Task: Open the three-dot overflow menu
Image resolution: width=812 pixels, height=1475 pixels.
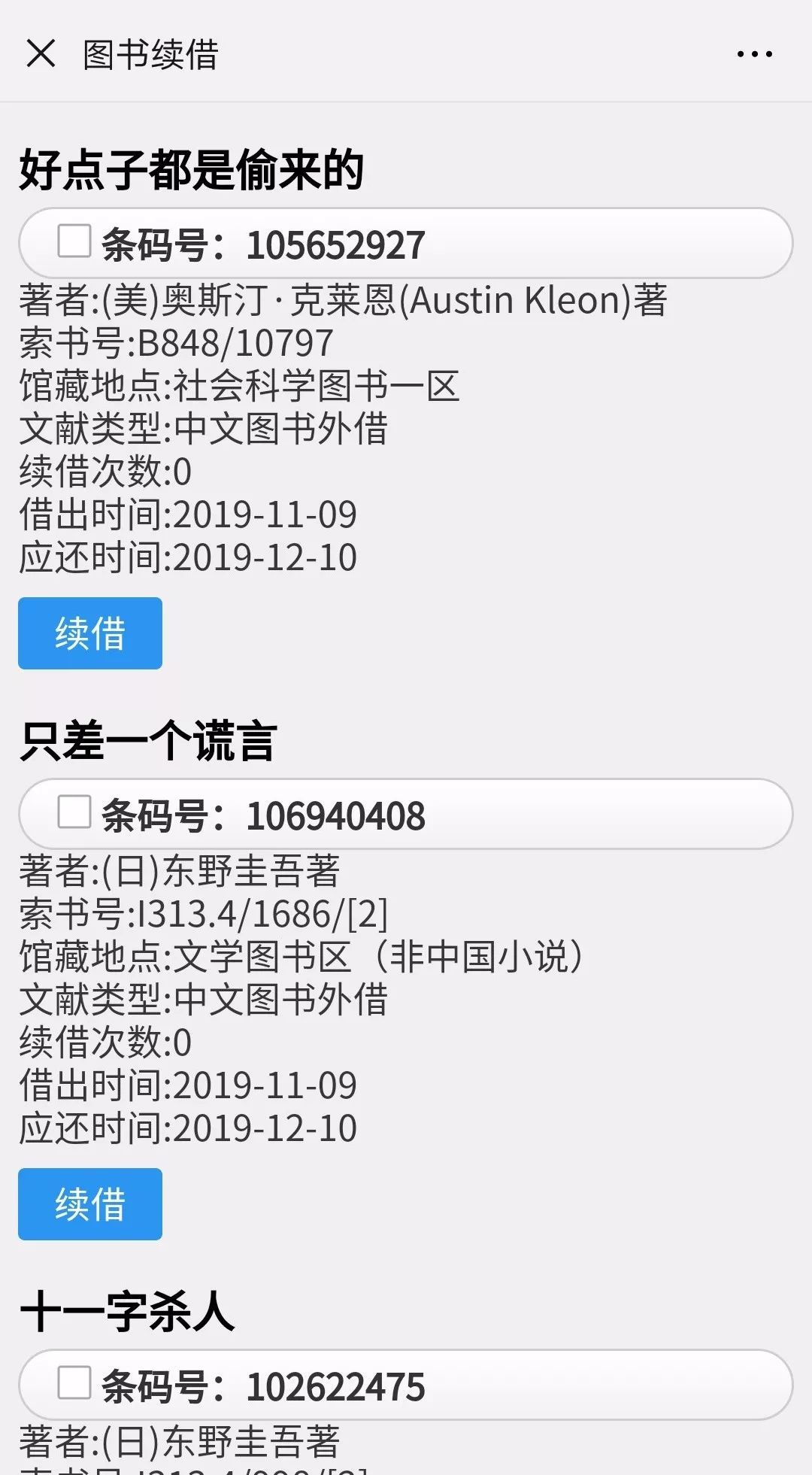Action: tap(754, 54)
